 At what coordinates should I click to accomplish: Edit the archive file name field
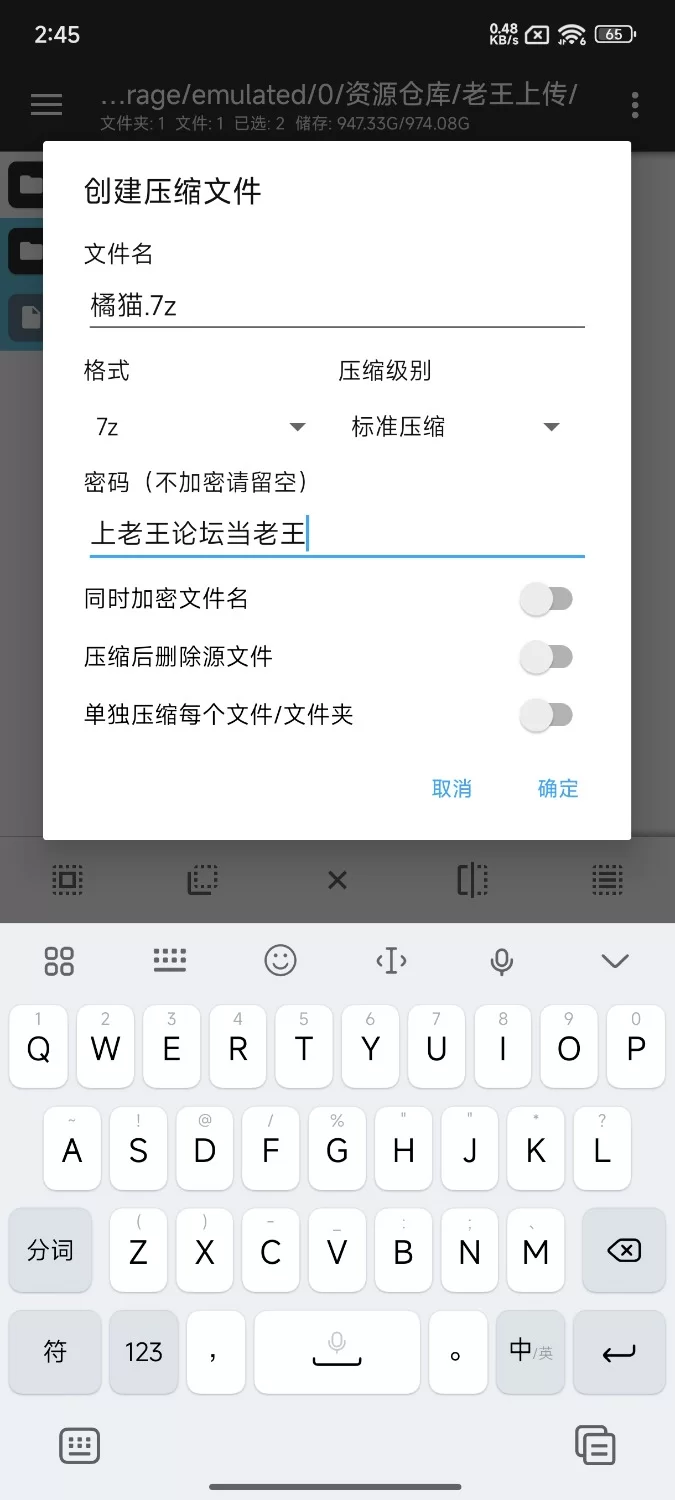[336, 306]
